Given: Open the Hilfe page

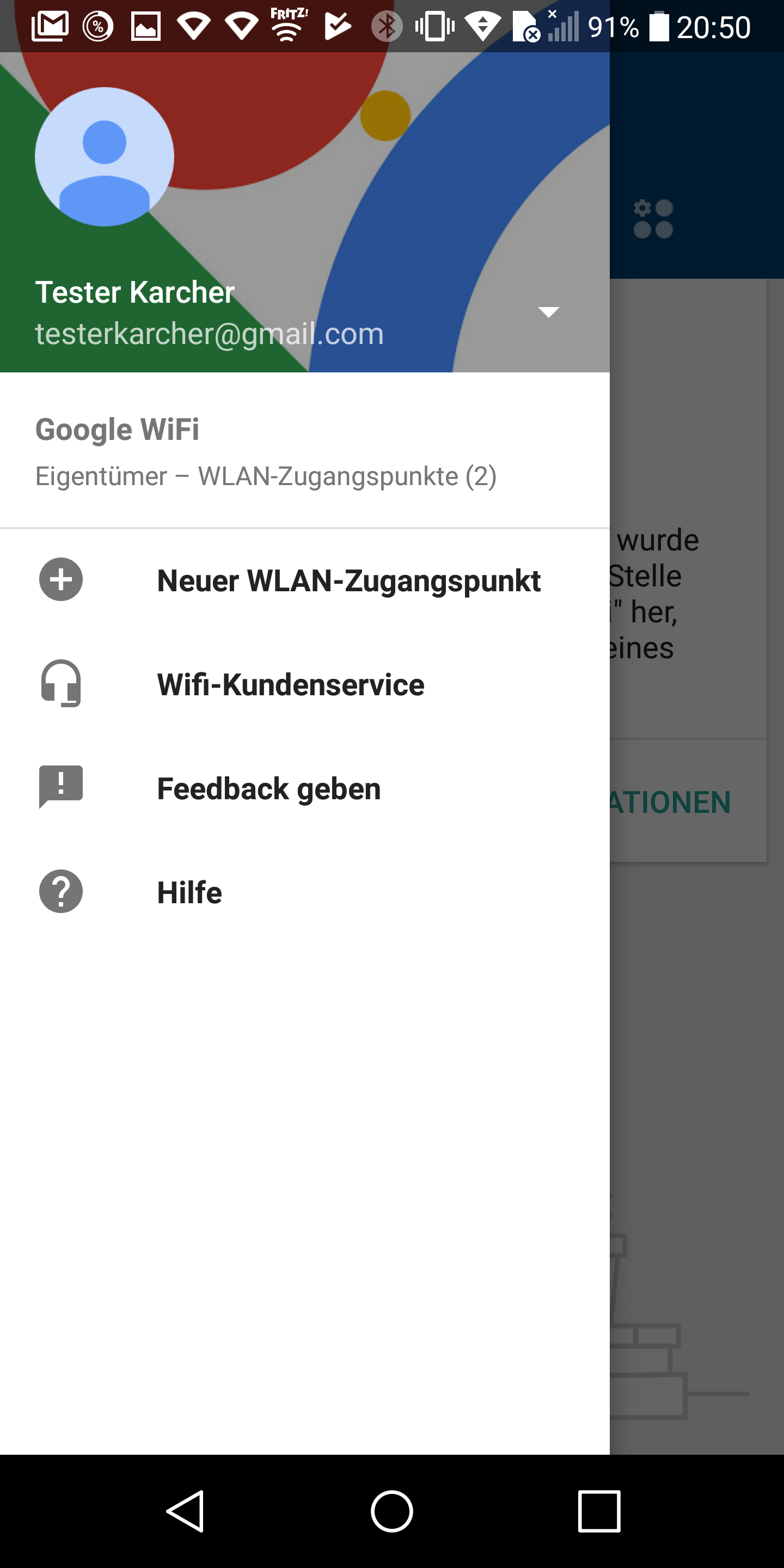Looking at the screenshot, I should coord(189,893).
